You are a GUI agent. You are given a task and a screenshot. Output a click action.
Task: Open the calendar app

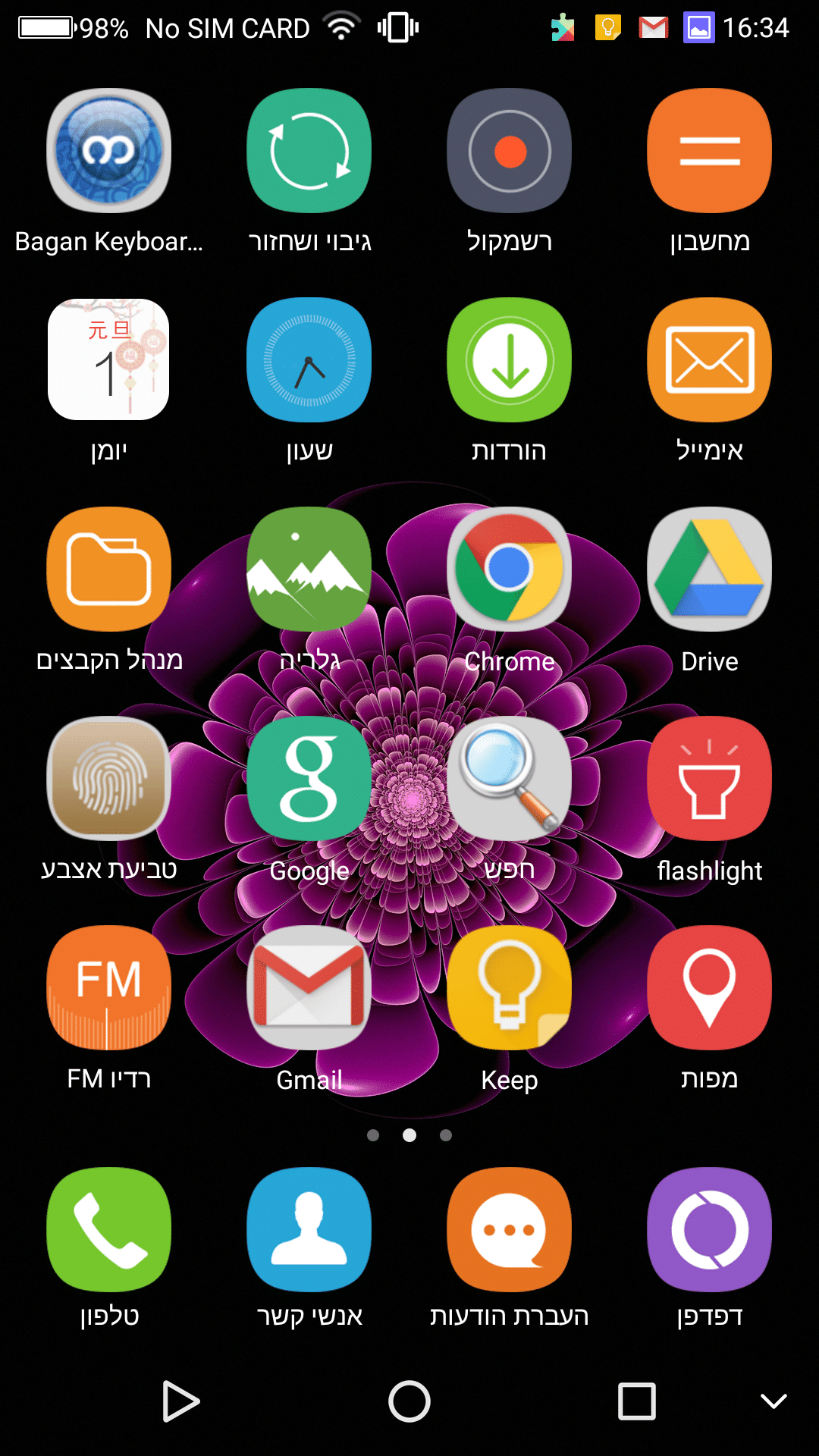click(108, 359)
